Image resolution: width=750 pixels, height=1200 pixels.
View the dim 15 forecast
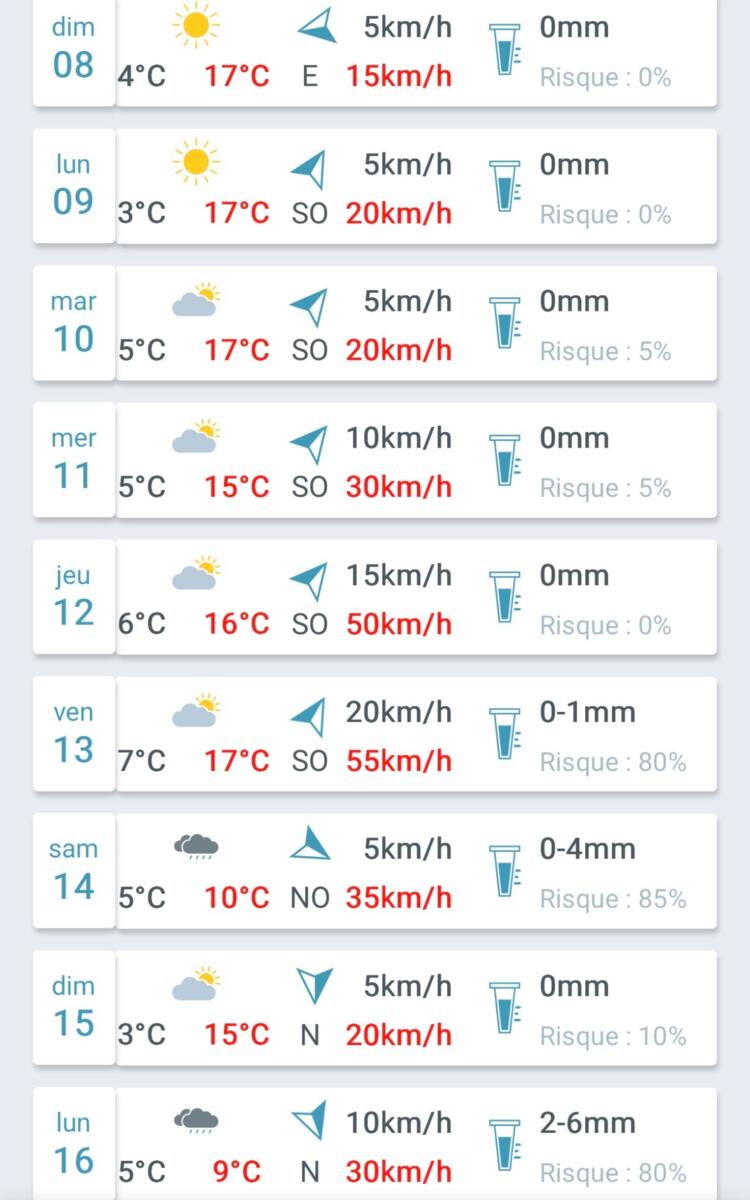pyautogui.click(x=375, y=1009)
